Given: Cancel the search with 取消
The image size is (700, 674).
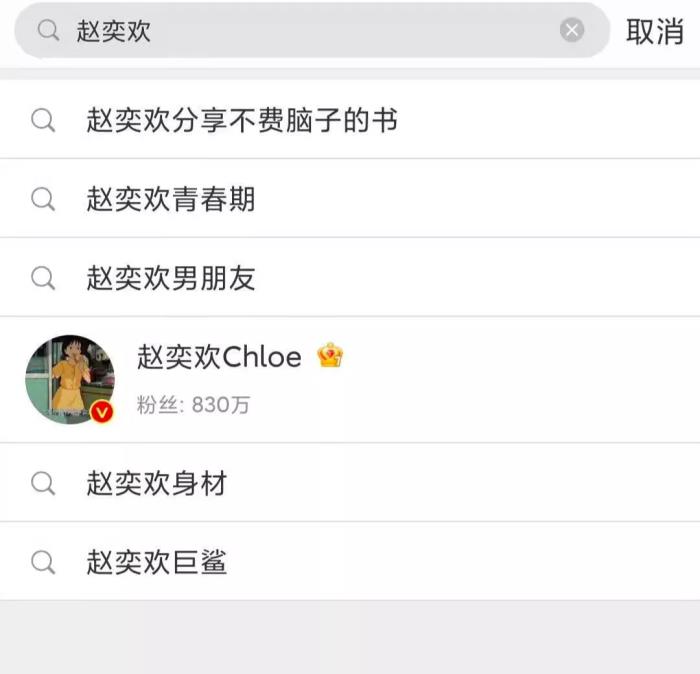Looking at the screenshot, I should pos(654,31).
